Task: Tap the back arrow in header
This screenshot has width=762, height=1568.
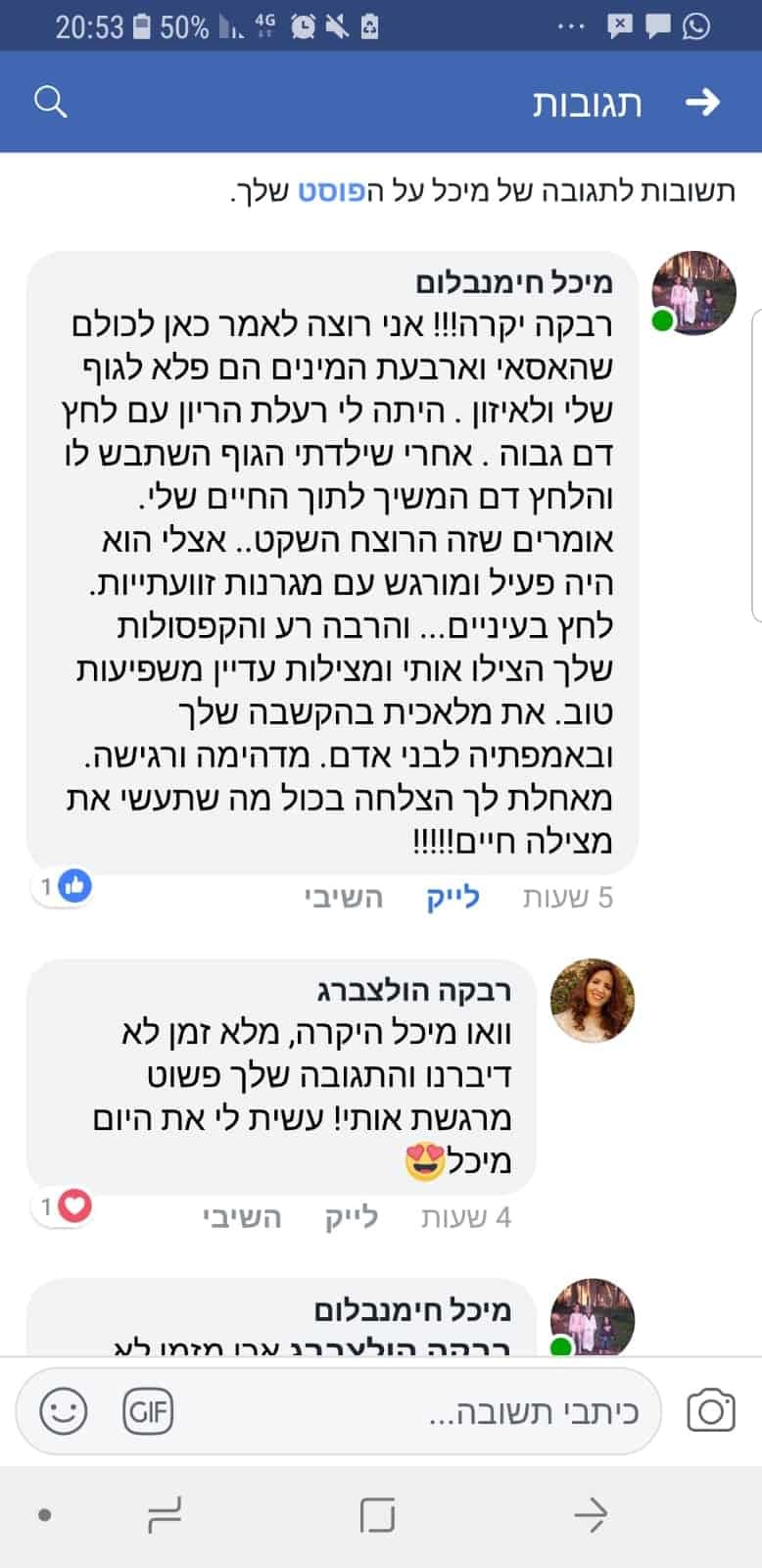Action: pyautogui.click(x=702, y=102)
